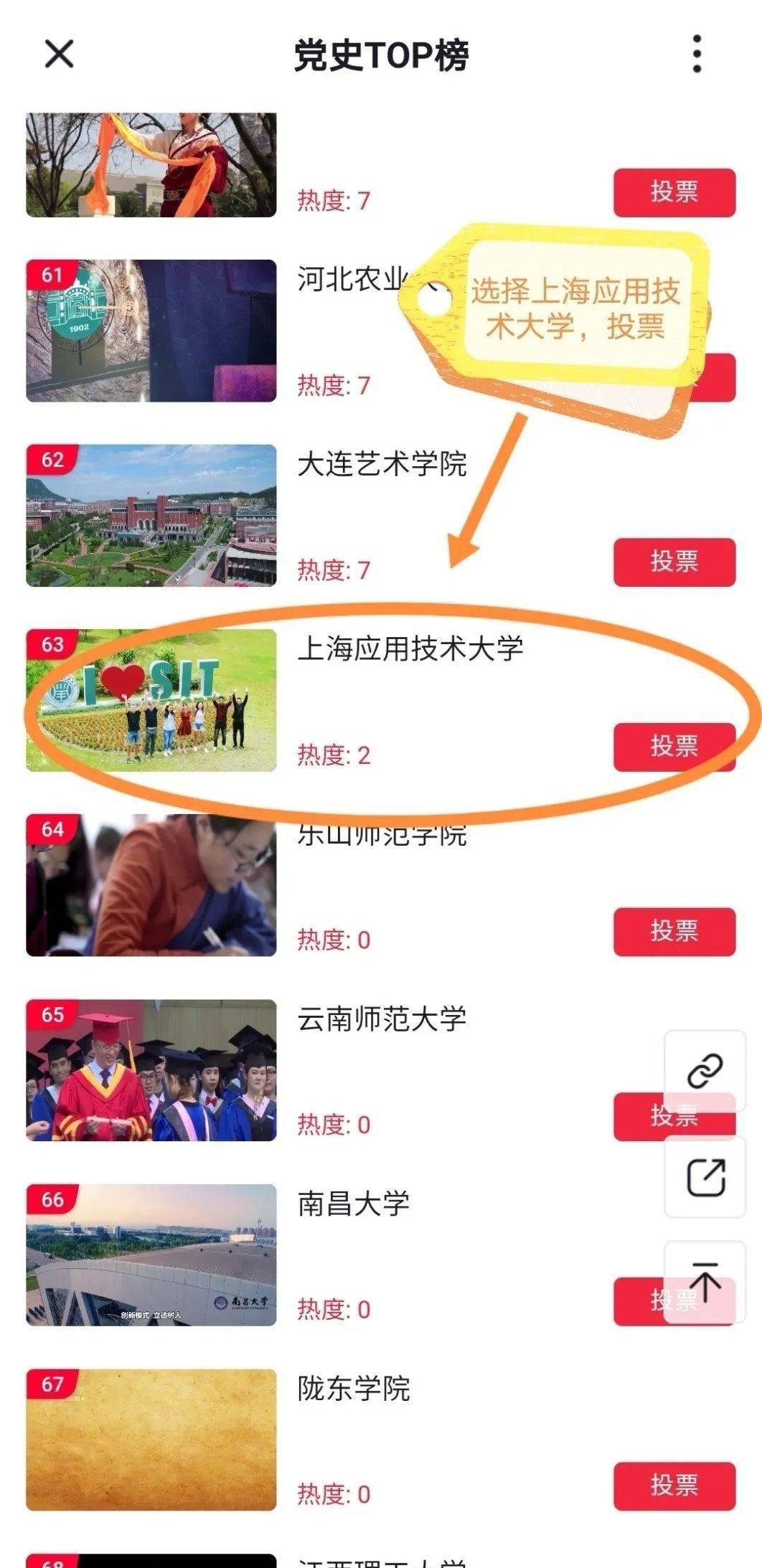This screenshot has width=762, height=1568.
Task: Open the three-dot overflow menu
Action: [697, 54]
